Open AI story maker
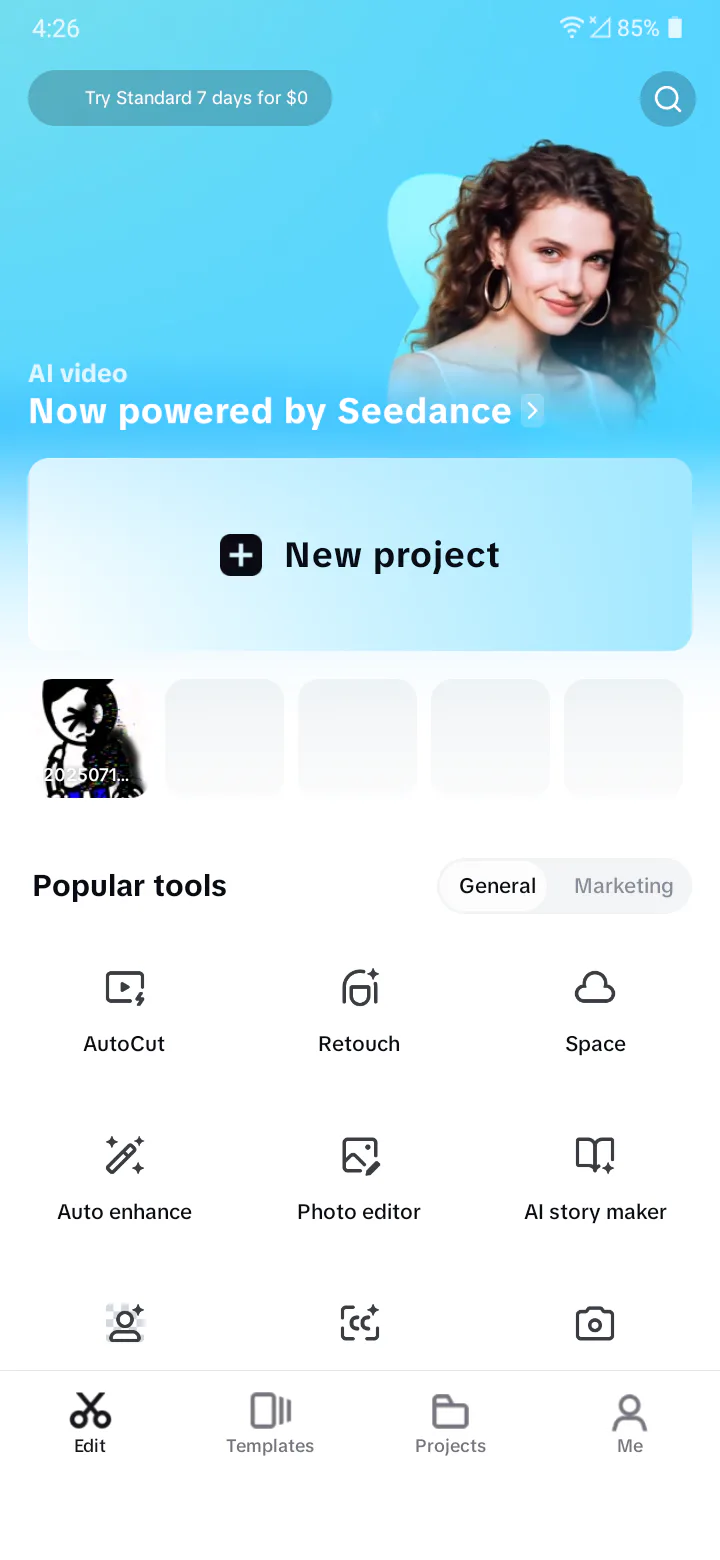 595,1179
